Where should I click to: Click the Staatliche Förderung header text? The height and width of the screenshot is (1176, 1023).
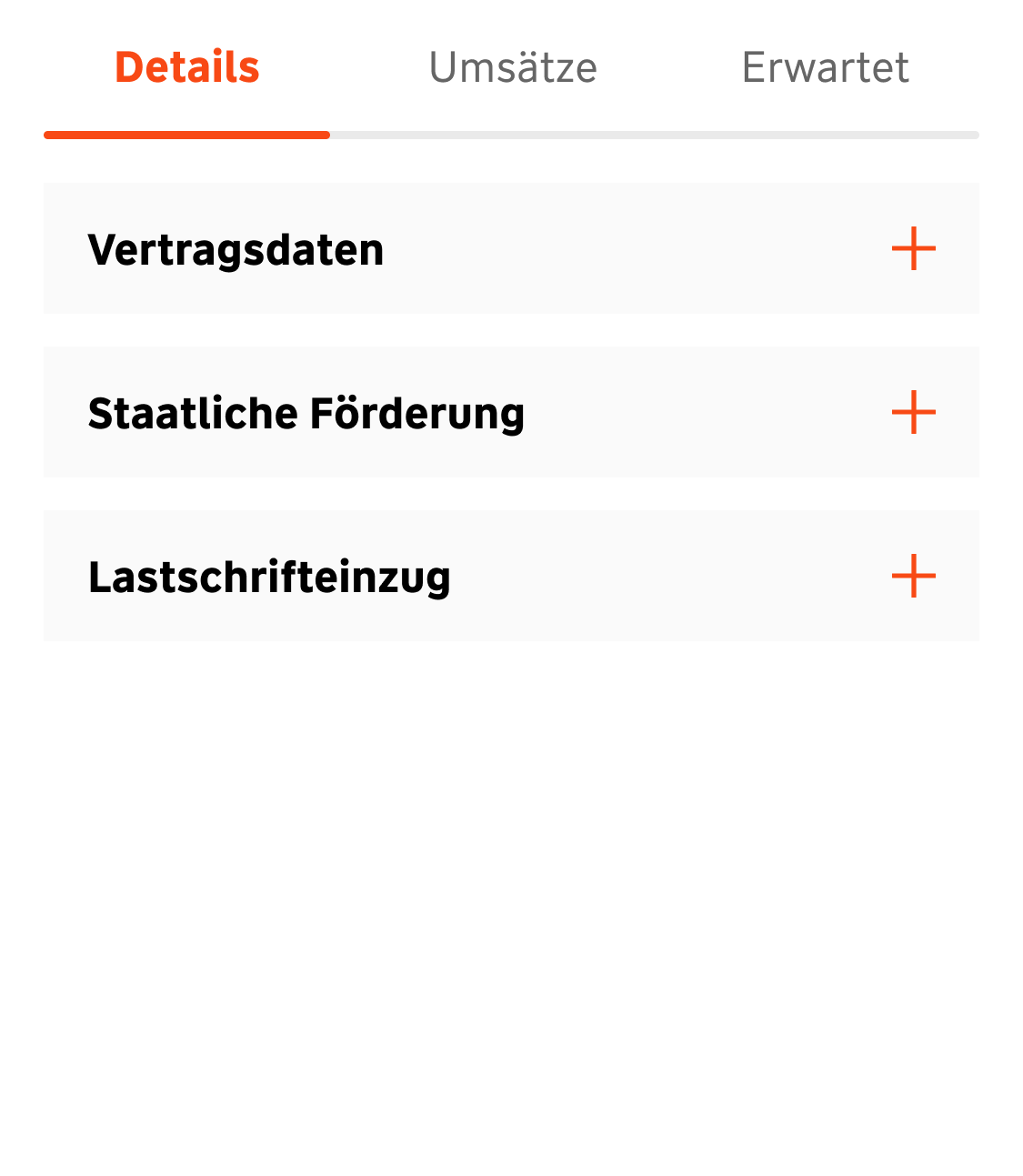306,412
